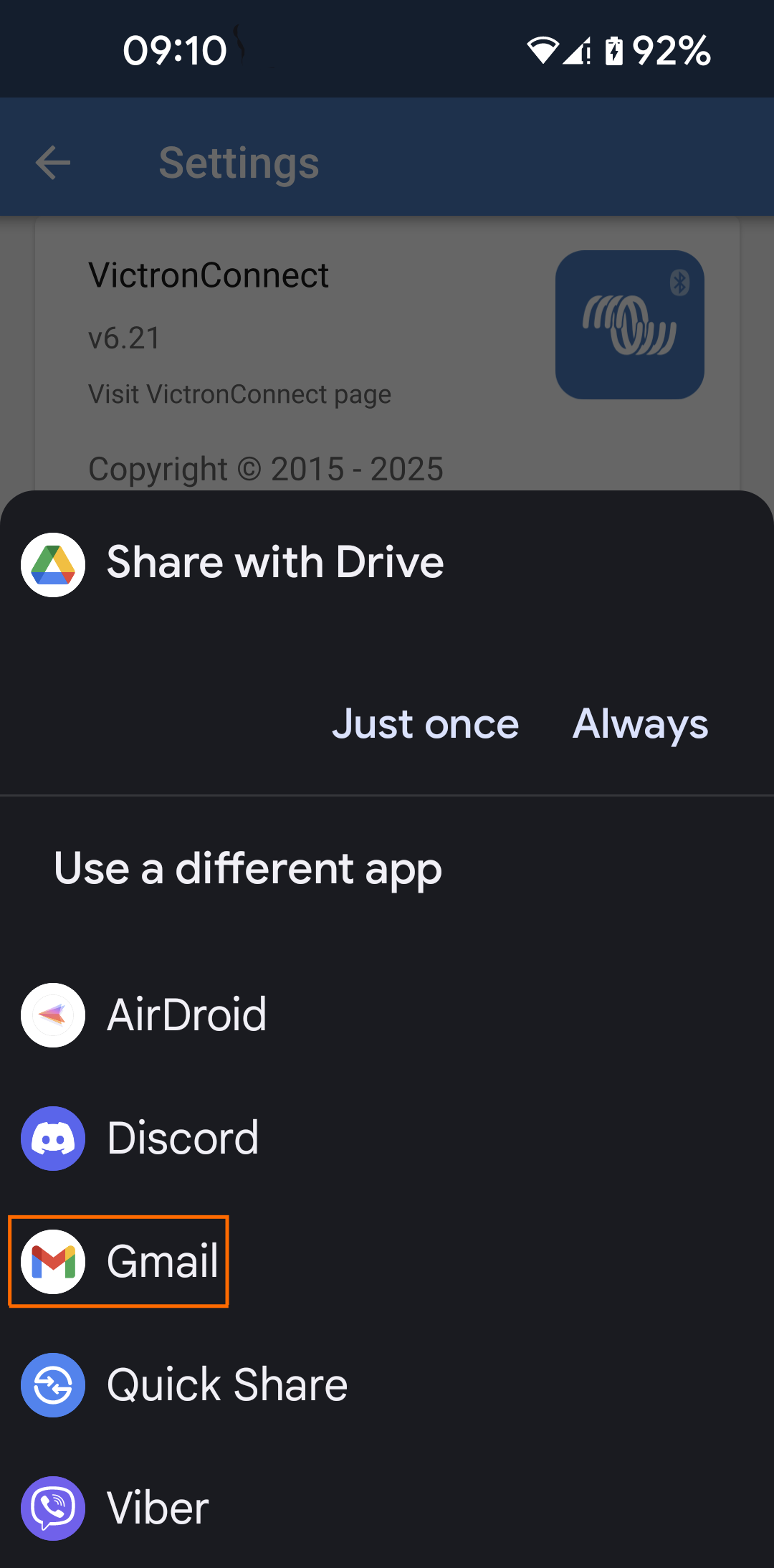The image size is (774, 1568).
Task: Share with Drive just once
Action: pos(425,723)
